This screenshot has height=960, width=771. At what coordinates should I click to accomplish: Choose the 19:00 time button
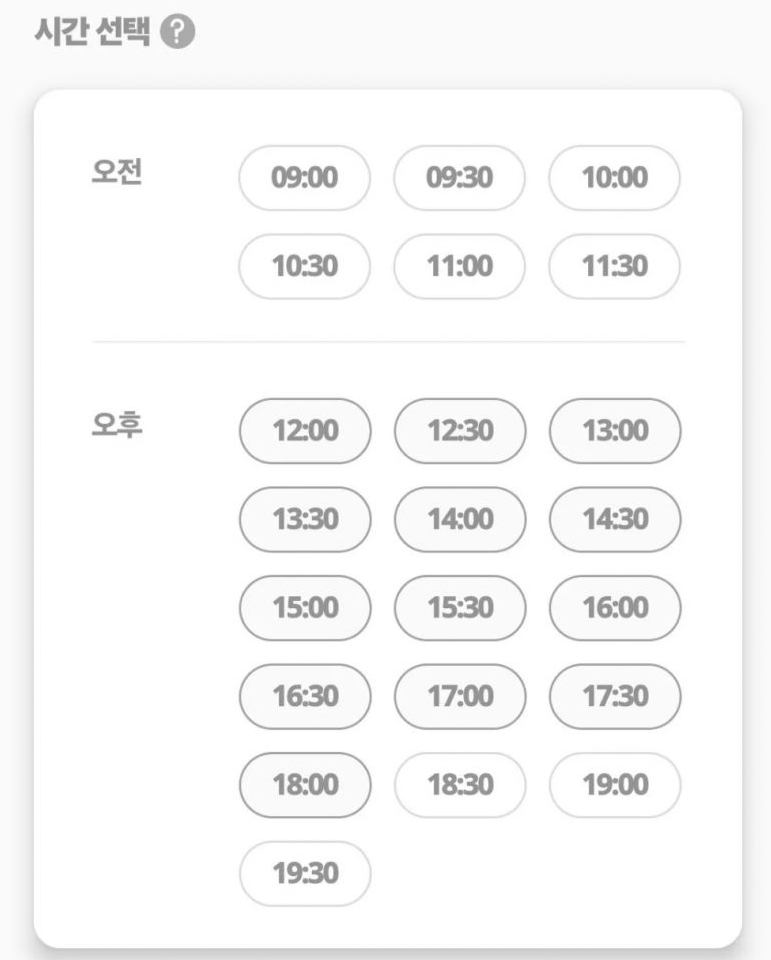(614, 785)
